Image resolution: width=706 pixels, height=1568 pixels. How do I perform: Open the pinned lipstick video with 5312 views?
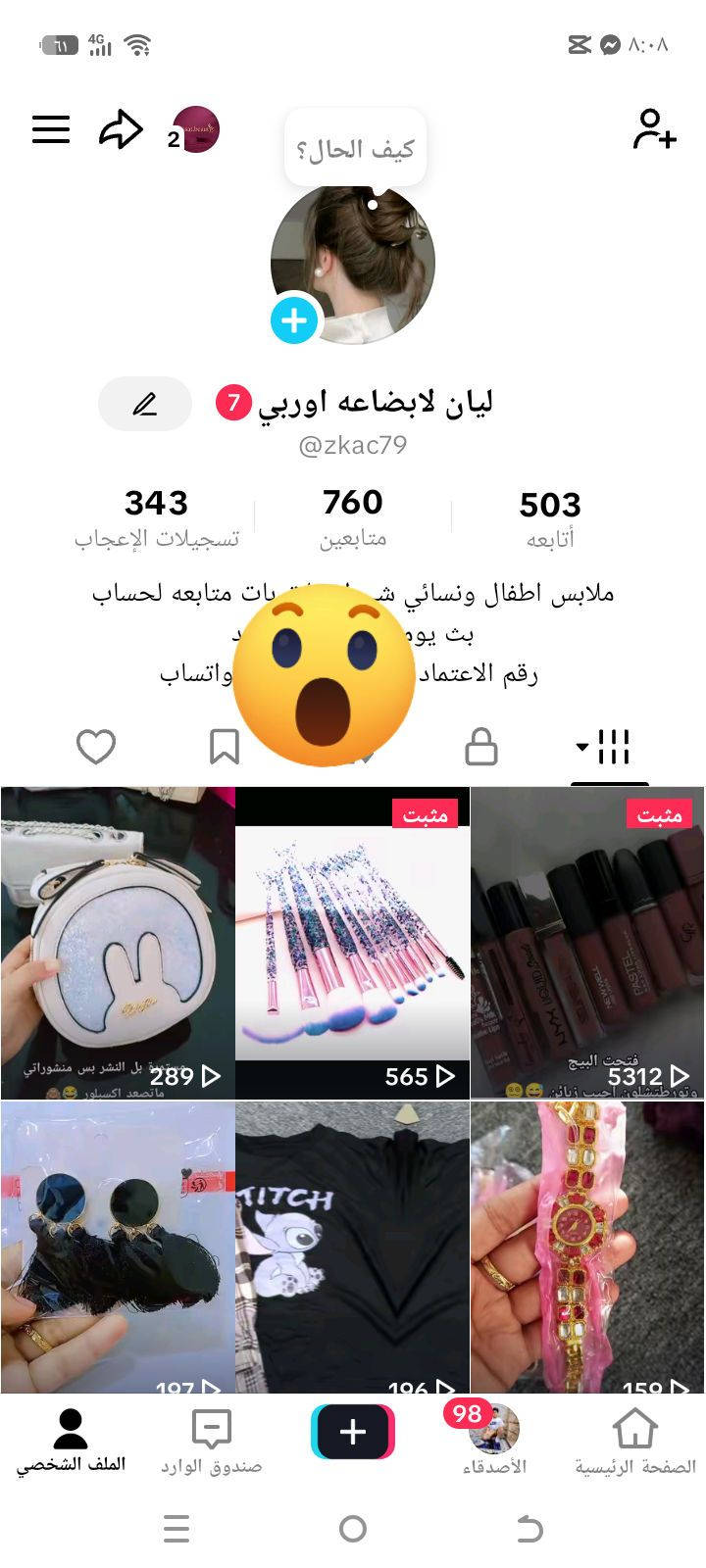587,943
